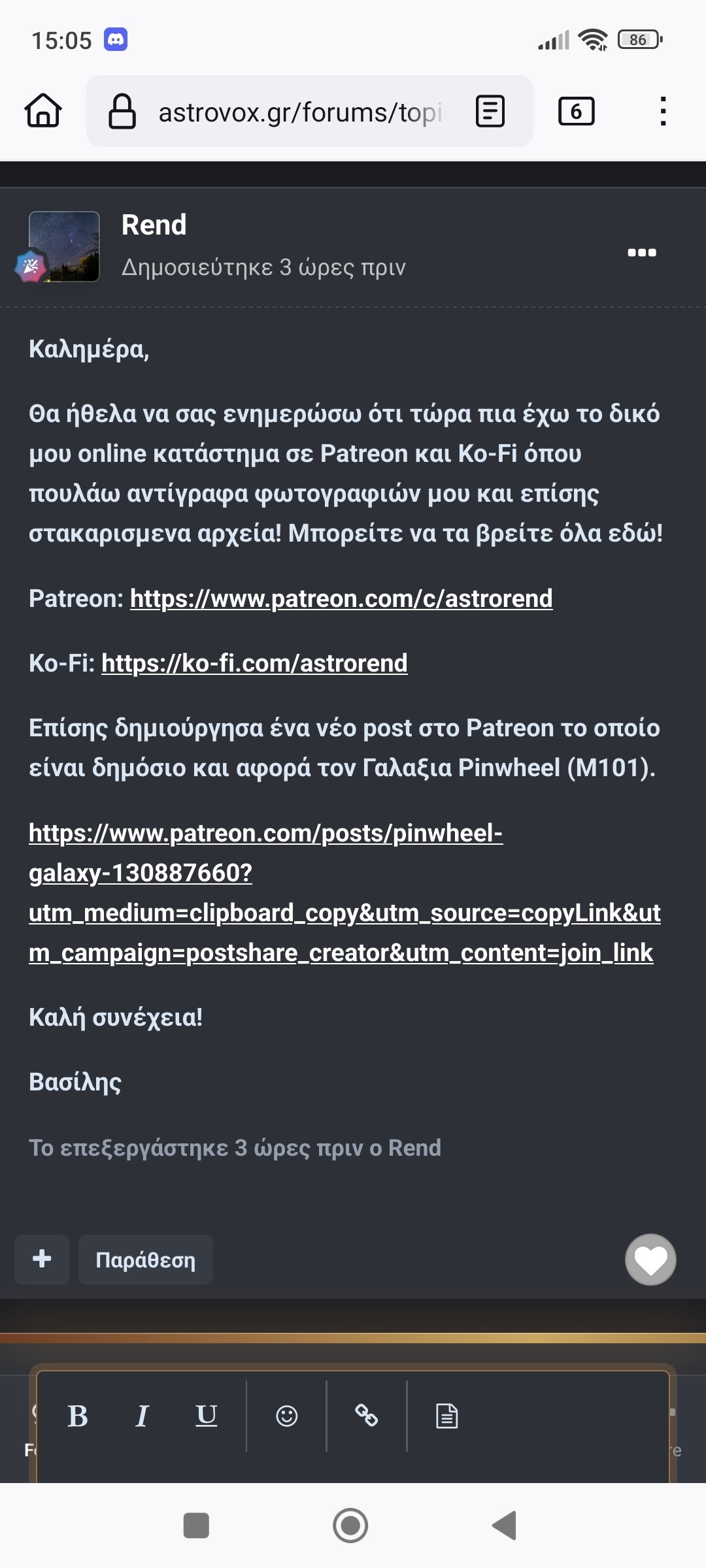
Task: Open Rend's profile avatar
Action: [64, 246]
